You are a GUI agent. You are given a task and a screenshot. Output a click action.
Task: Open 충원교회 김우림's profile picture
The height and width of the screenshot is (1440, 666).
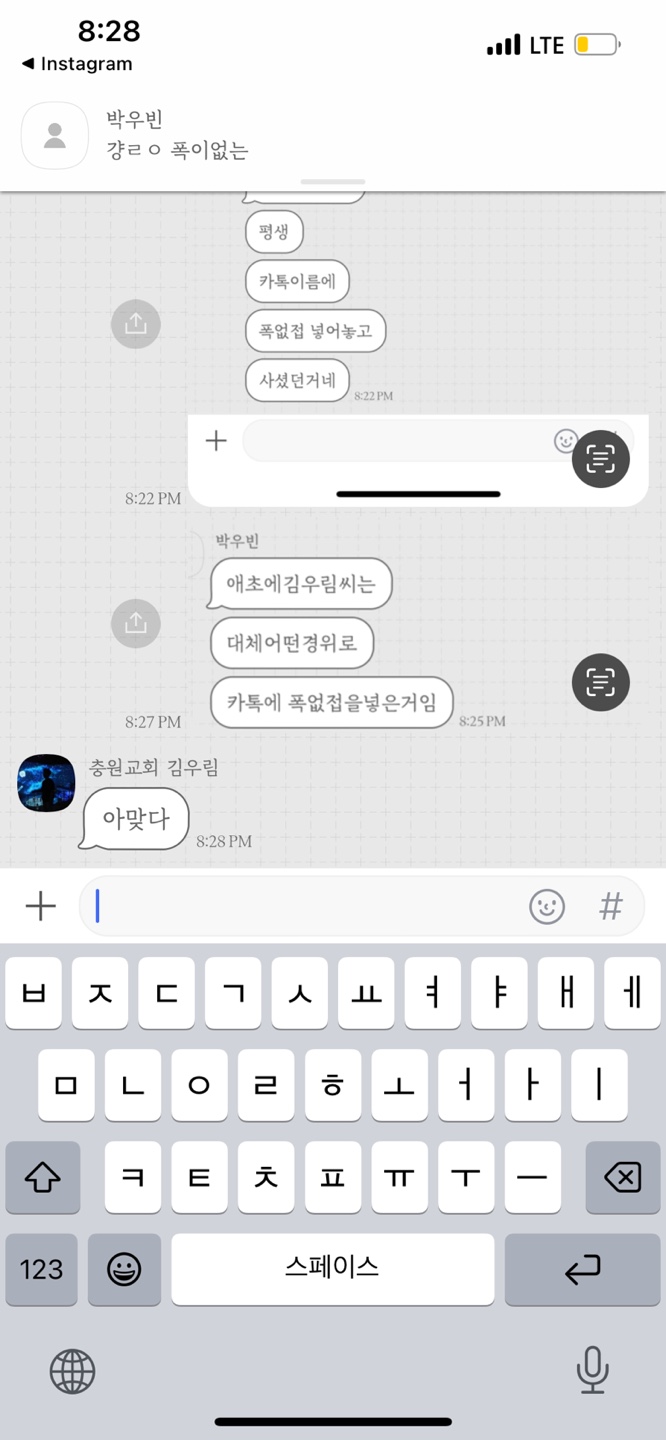pos(46,783)
